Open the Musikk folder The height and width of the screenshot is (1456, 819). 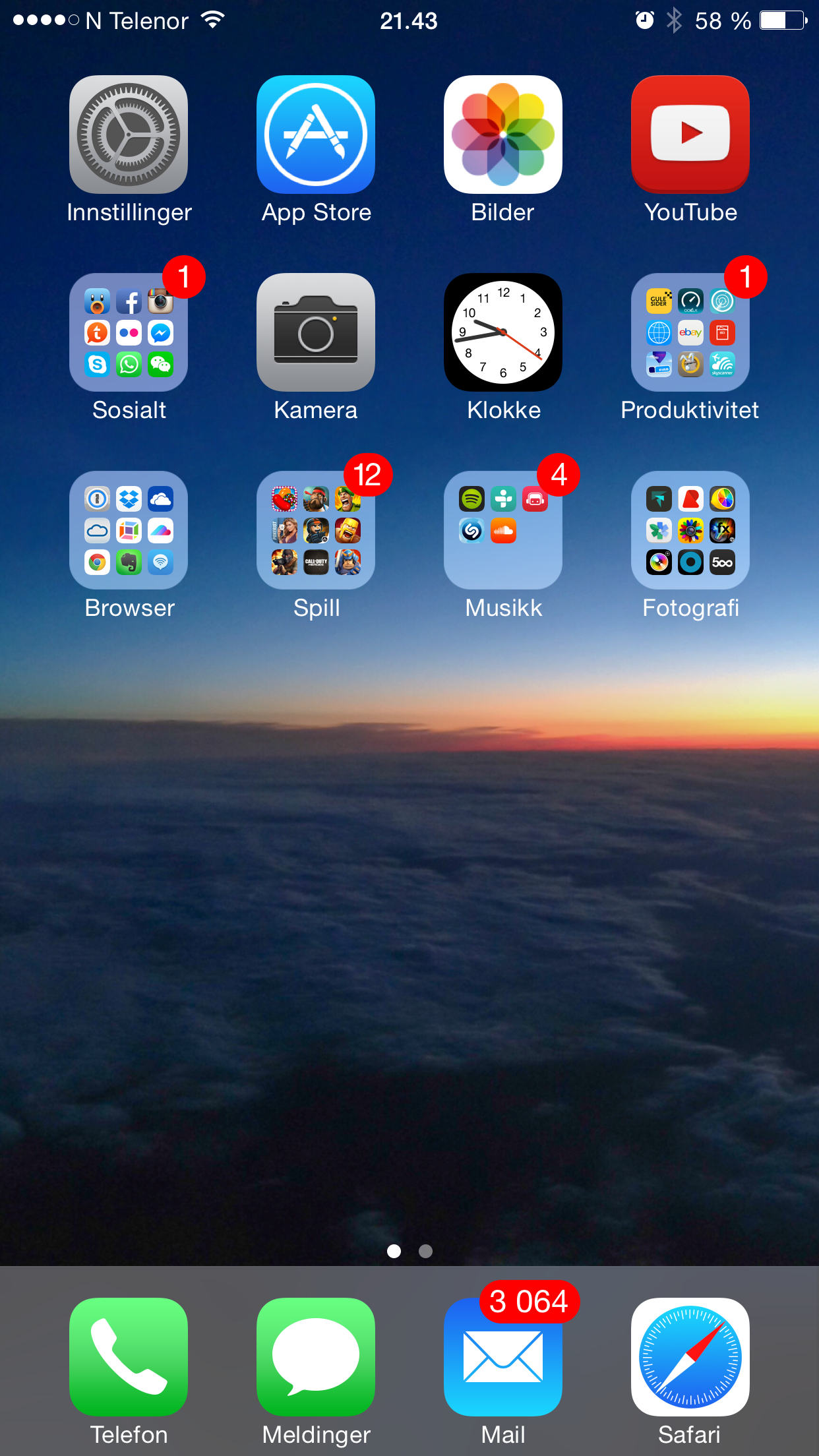(x=503, y=530)
